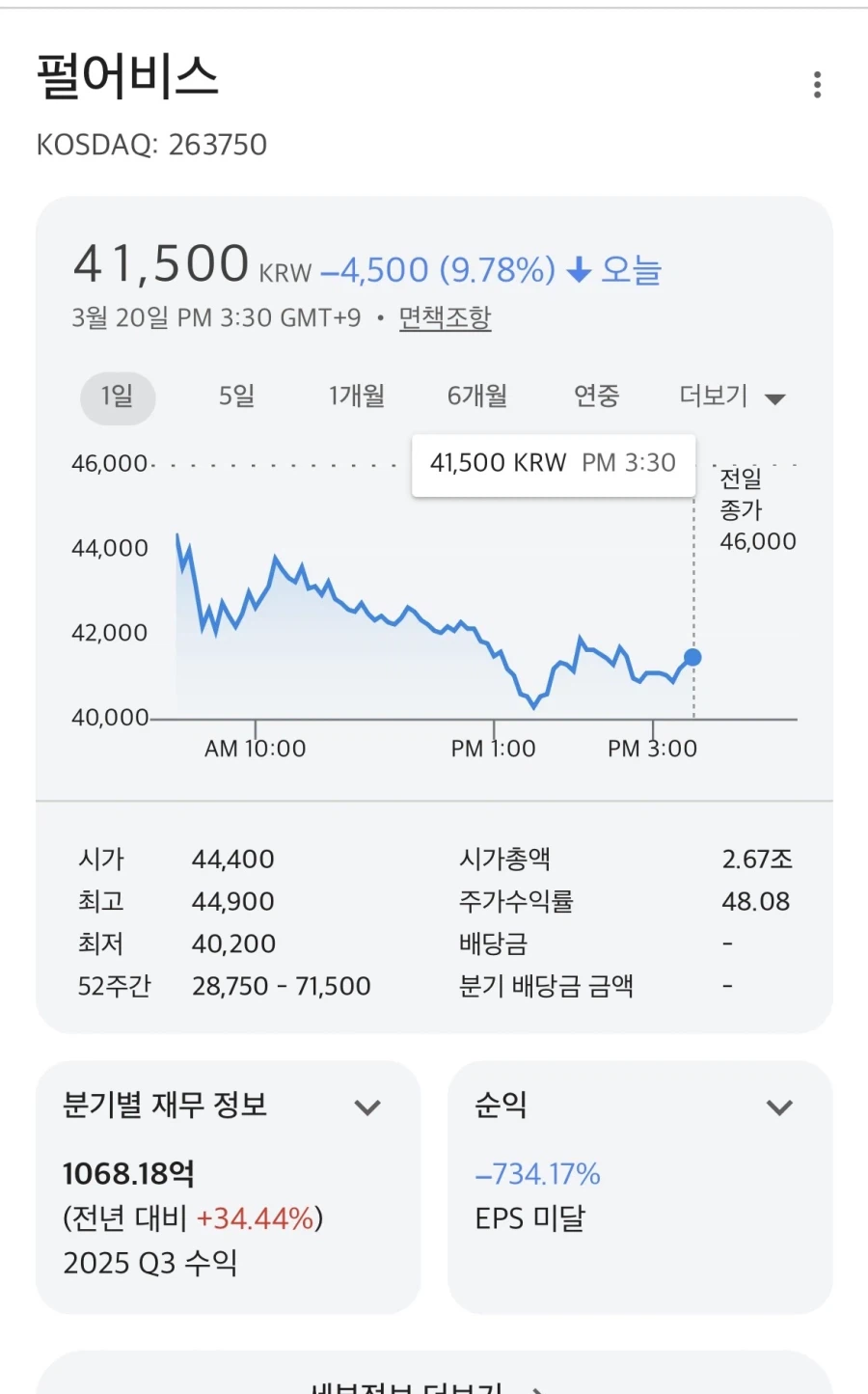Select the blue price point on chart

[692, 657]
